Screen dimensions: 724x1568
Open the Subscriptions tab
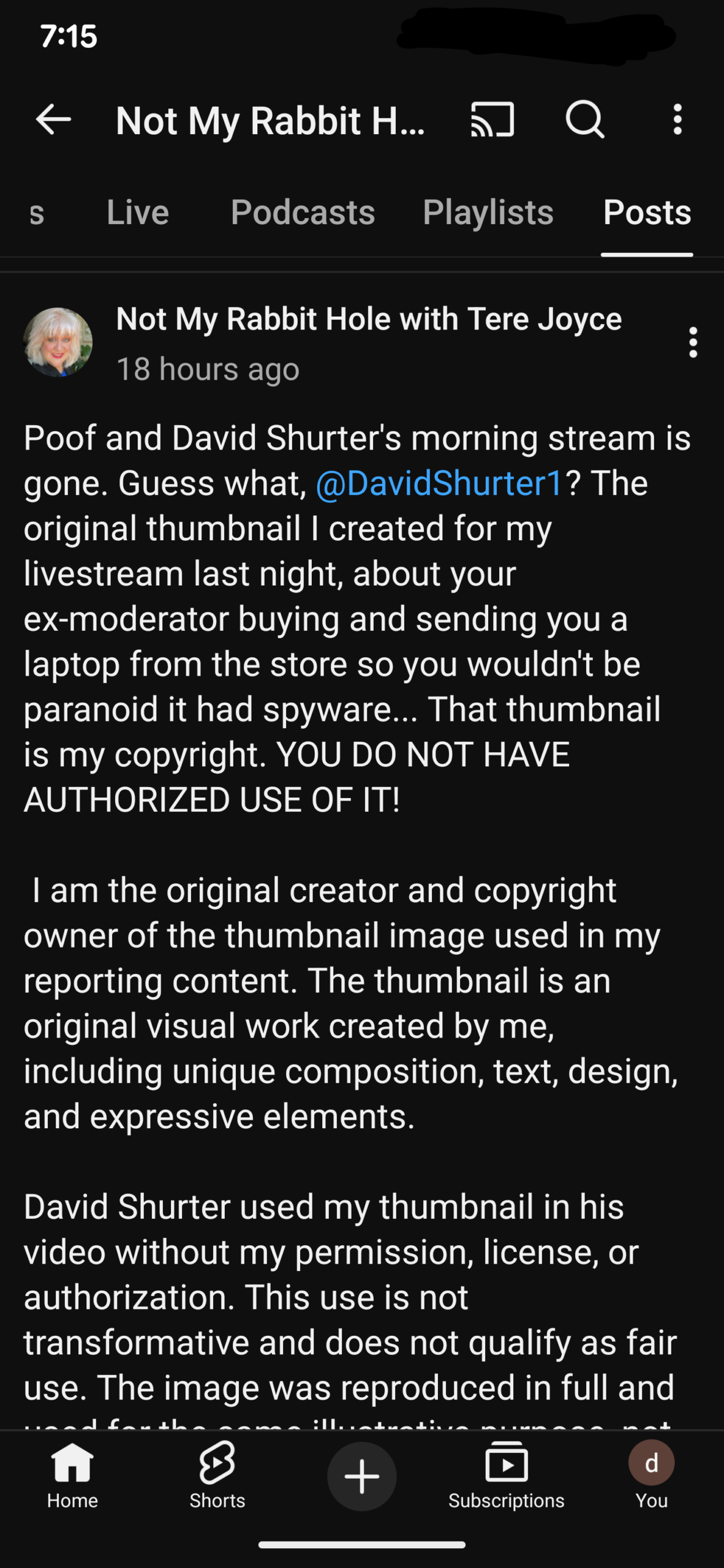[x=506, y=1475]
